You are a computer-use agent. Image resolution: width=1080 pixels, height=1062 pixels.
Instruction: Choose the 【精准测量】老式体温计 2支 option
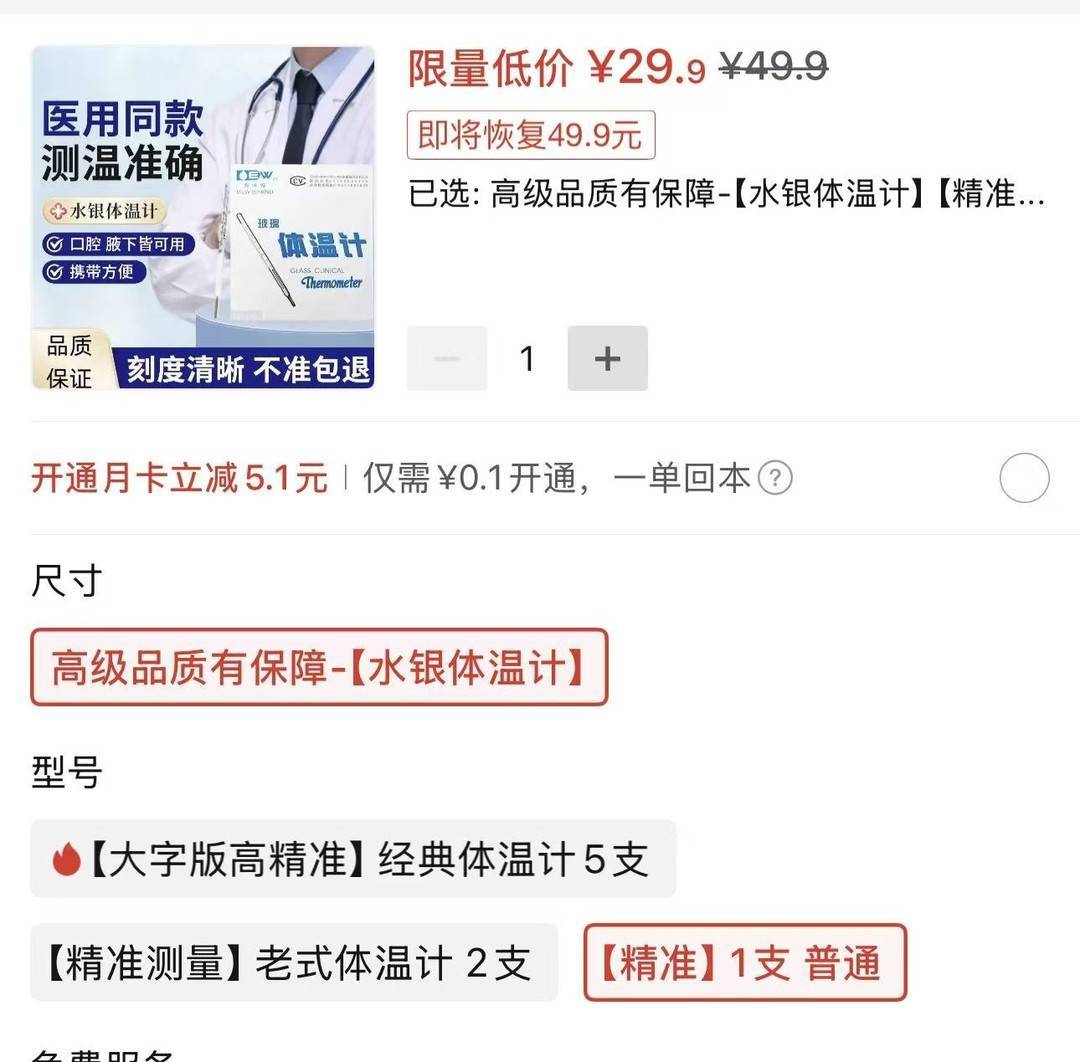click(293, 963)
